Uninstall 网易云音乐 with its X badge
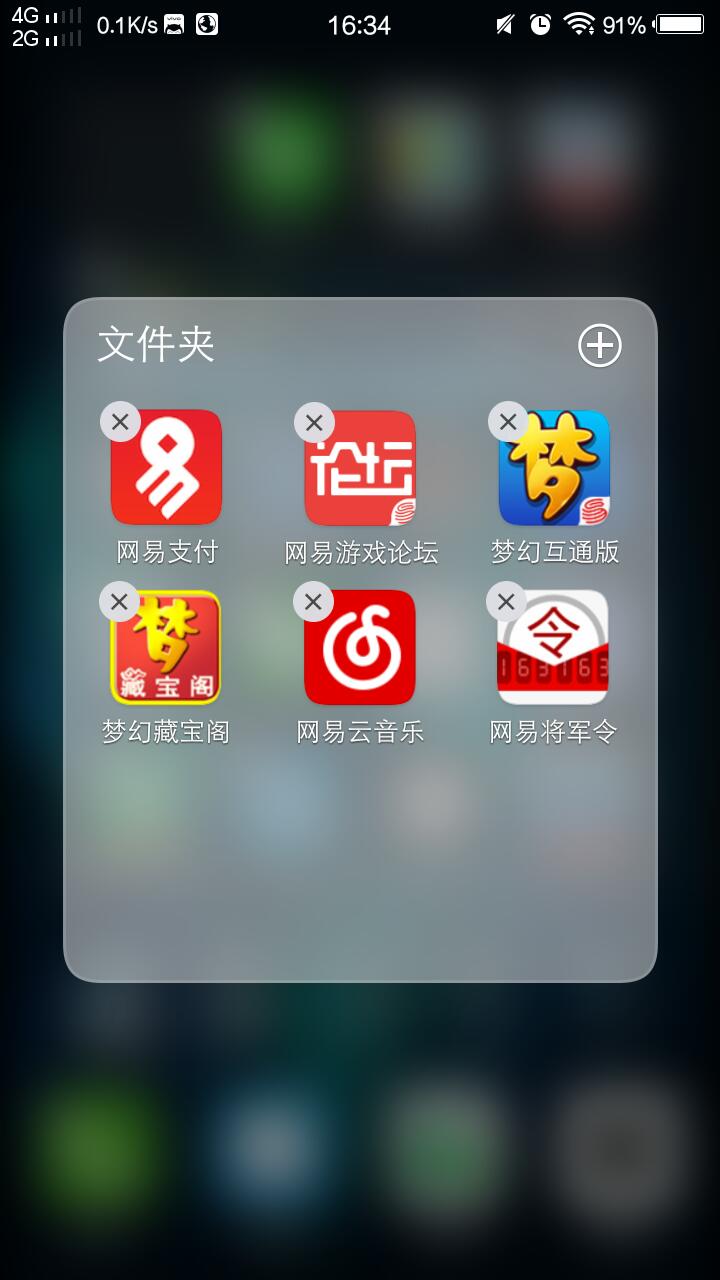This screenshot has height=1280, width=720. click(313, 601)
